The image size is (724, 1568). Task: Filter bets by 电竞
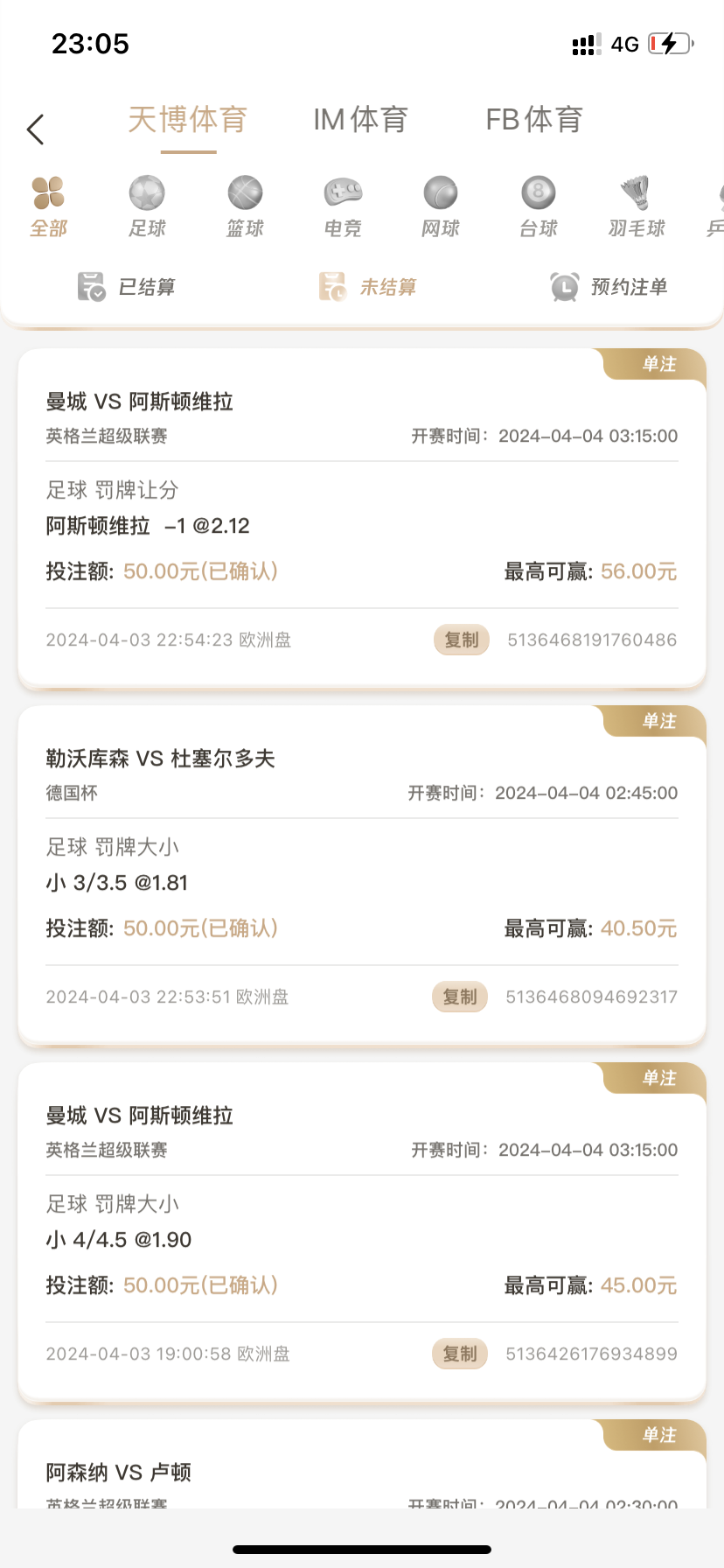click(x=343, y=206)
